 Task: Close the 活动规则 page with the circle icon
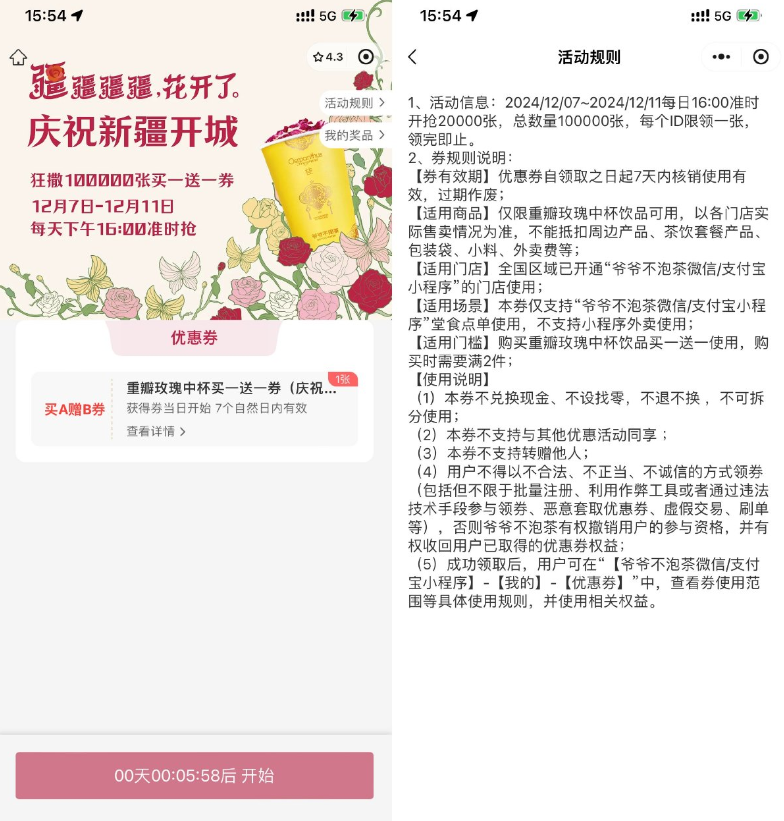coord(760,57)
